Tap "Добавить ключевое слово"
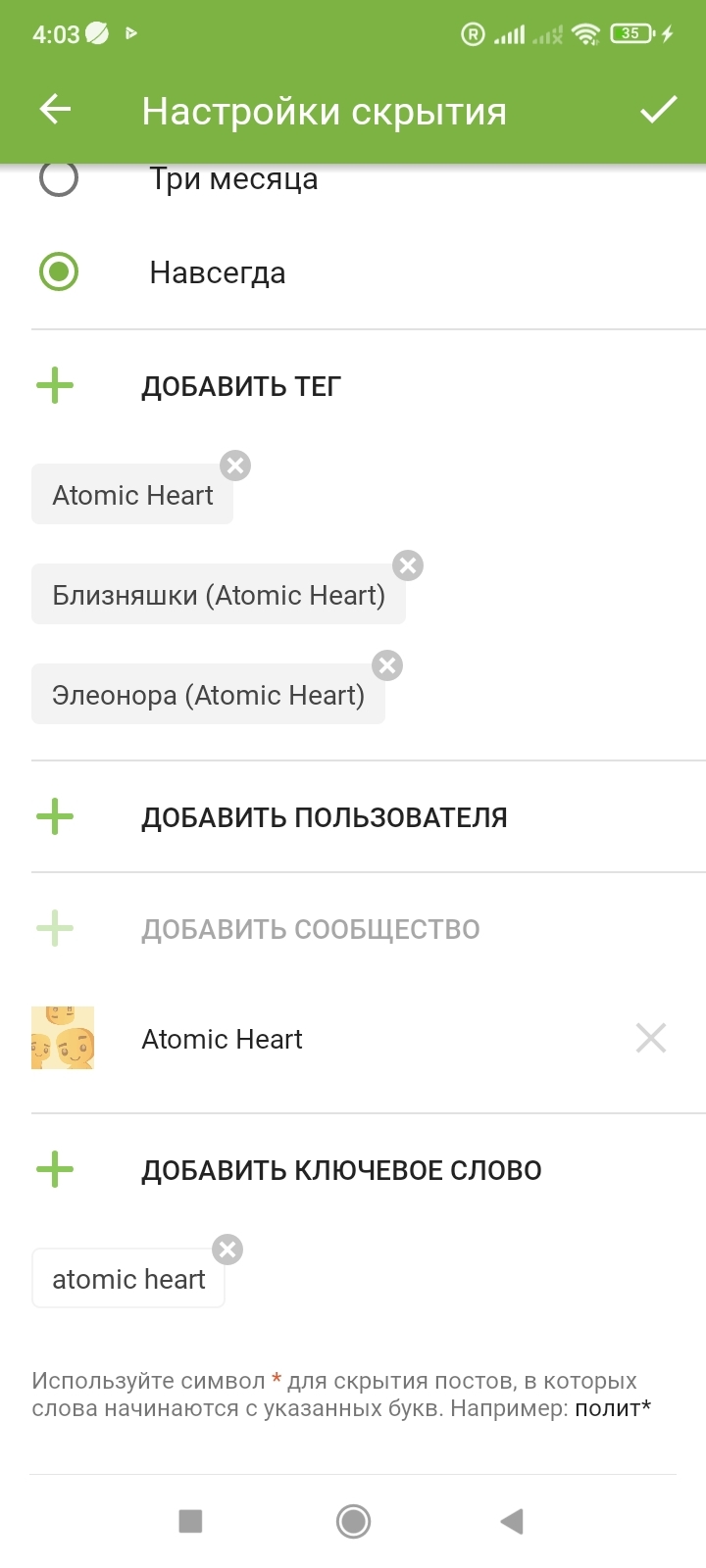 click(341, 1170)
